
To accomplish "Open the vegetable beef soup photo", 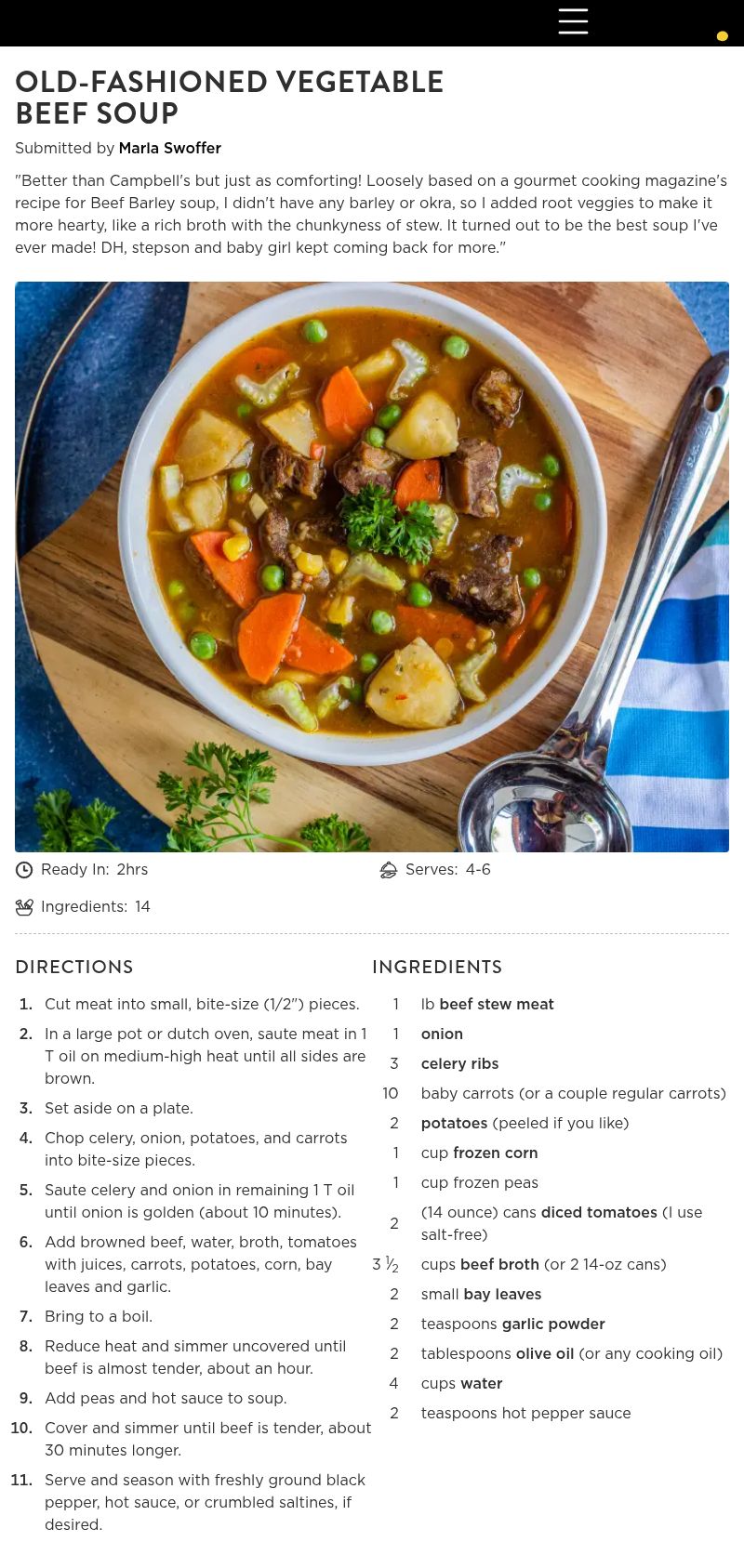I will pos(372,567).
